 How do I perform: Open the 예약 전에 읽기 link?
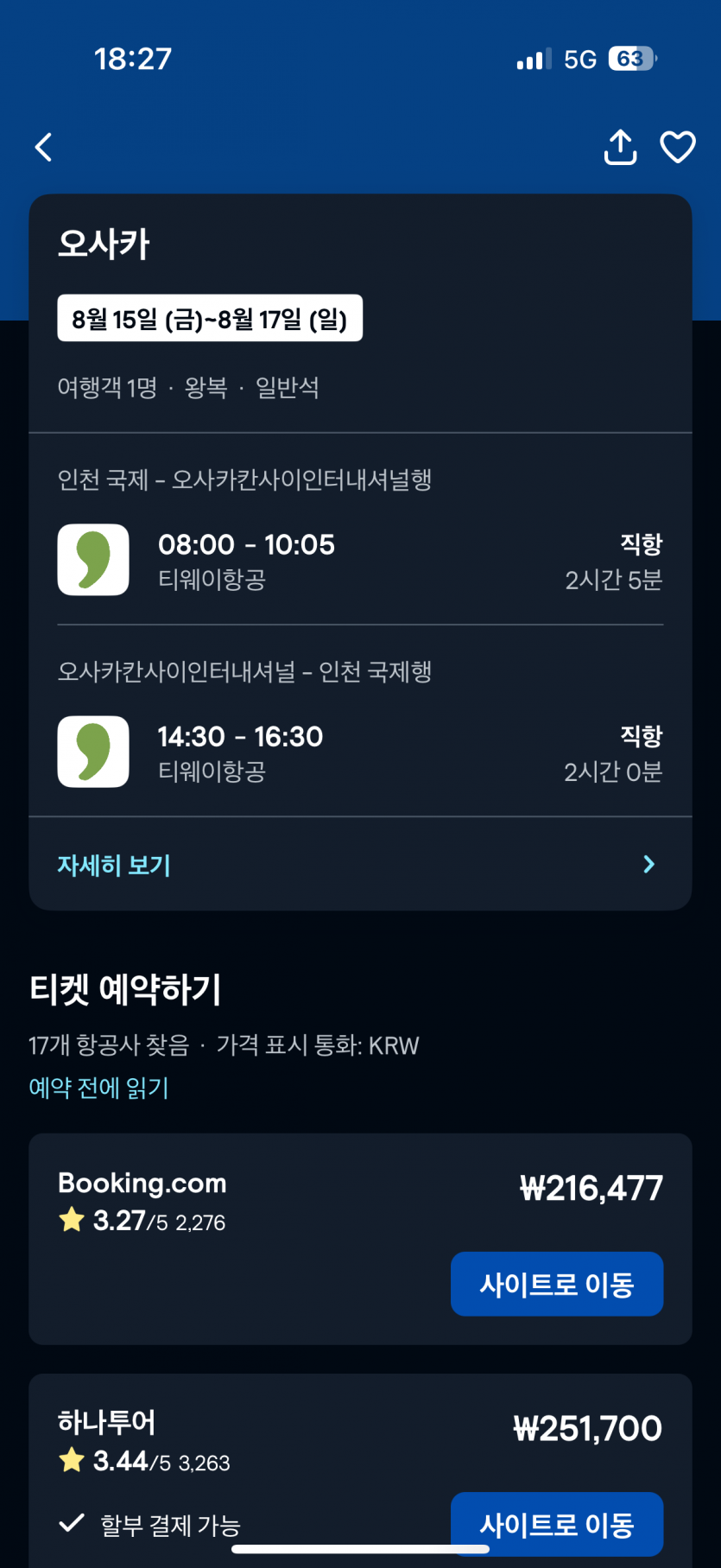tap(98, 1088)
